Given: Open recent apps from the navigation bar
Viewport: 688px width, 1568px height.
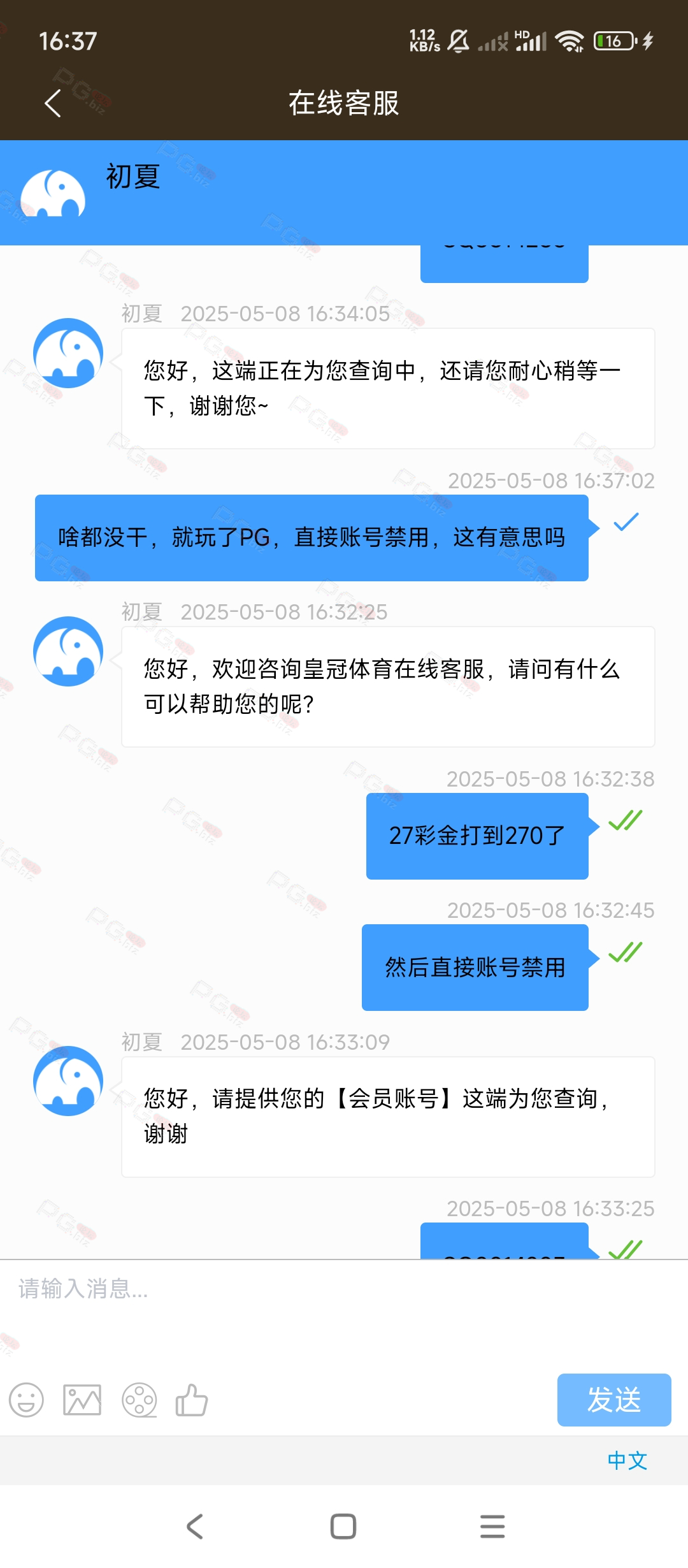Looking at the screenshot, I should tap(492, 1527).
